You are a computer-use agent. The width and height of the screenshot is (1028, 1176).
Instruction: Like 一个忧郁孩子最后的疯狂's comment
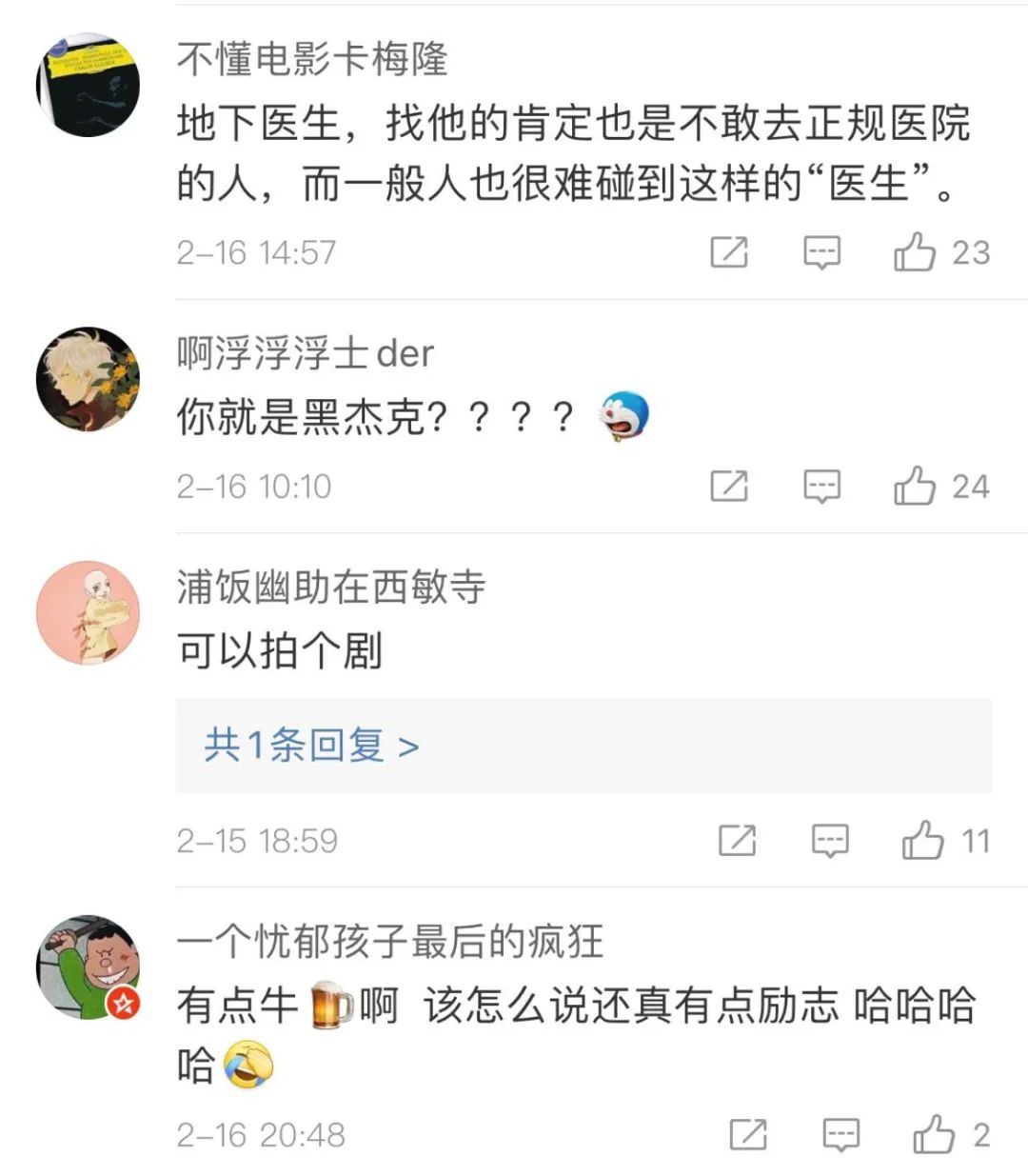[934, 1134]
